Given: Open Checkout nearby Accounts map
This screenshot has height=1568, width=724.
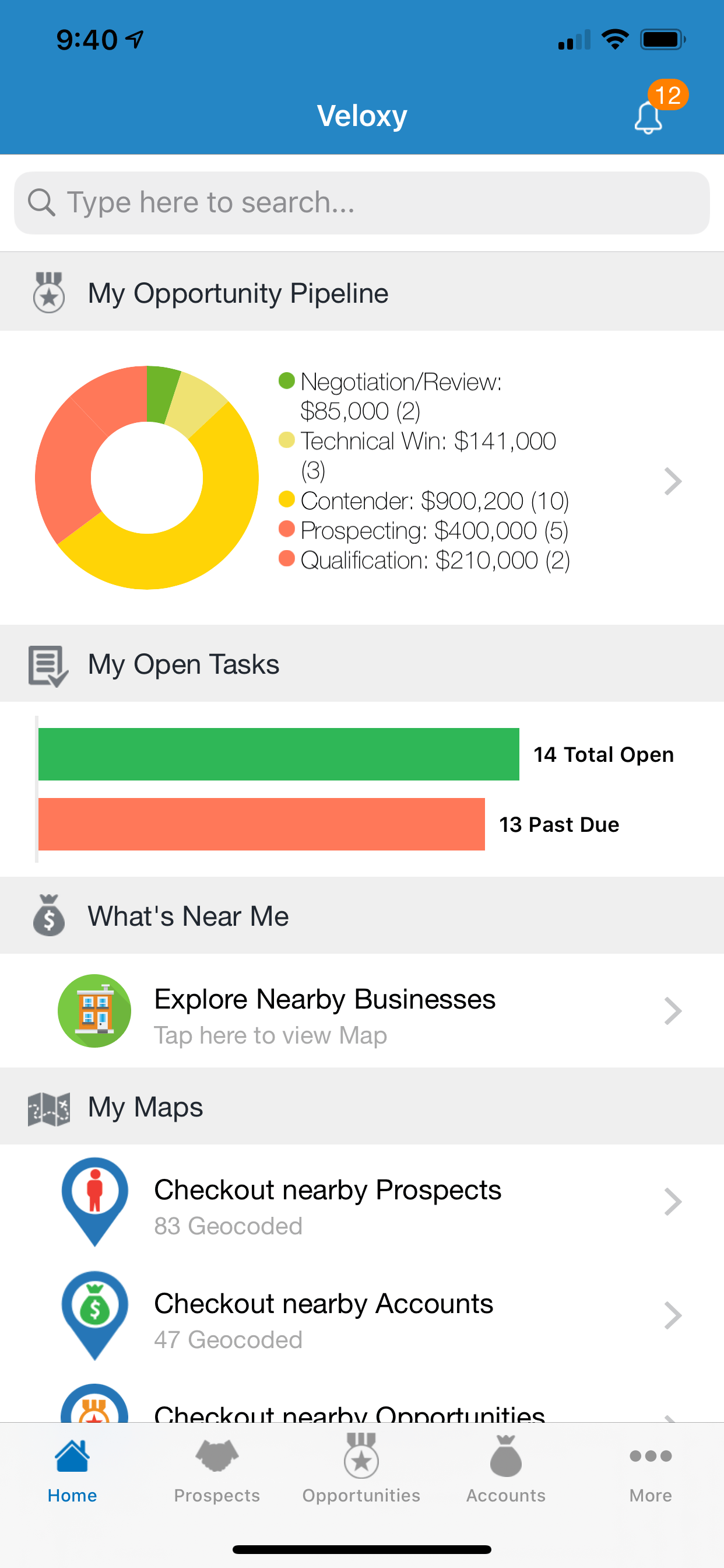Looking at the screenshot, I should (361, 1315).
